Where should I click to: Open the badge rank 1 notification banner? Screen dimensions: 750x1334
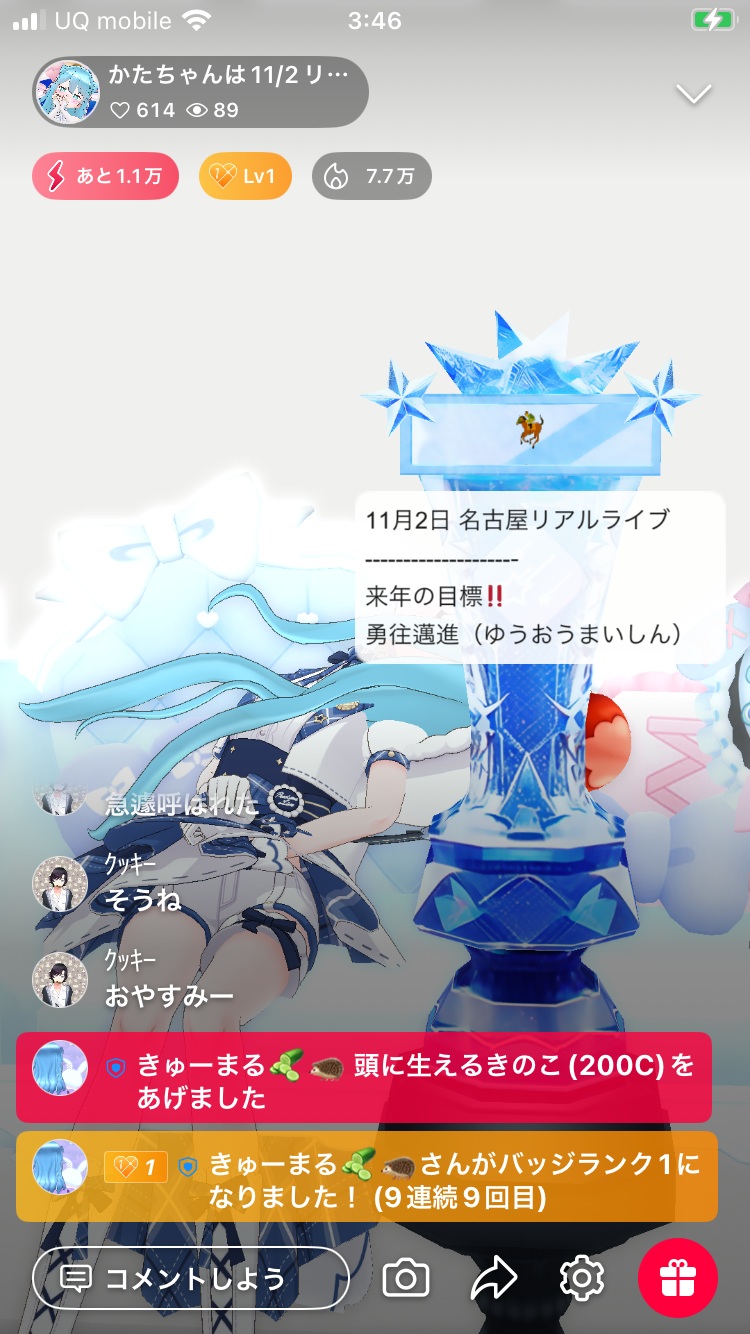pos(366,1176)
